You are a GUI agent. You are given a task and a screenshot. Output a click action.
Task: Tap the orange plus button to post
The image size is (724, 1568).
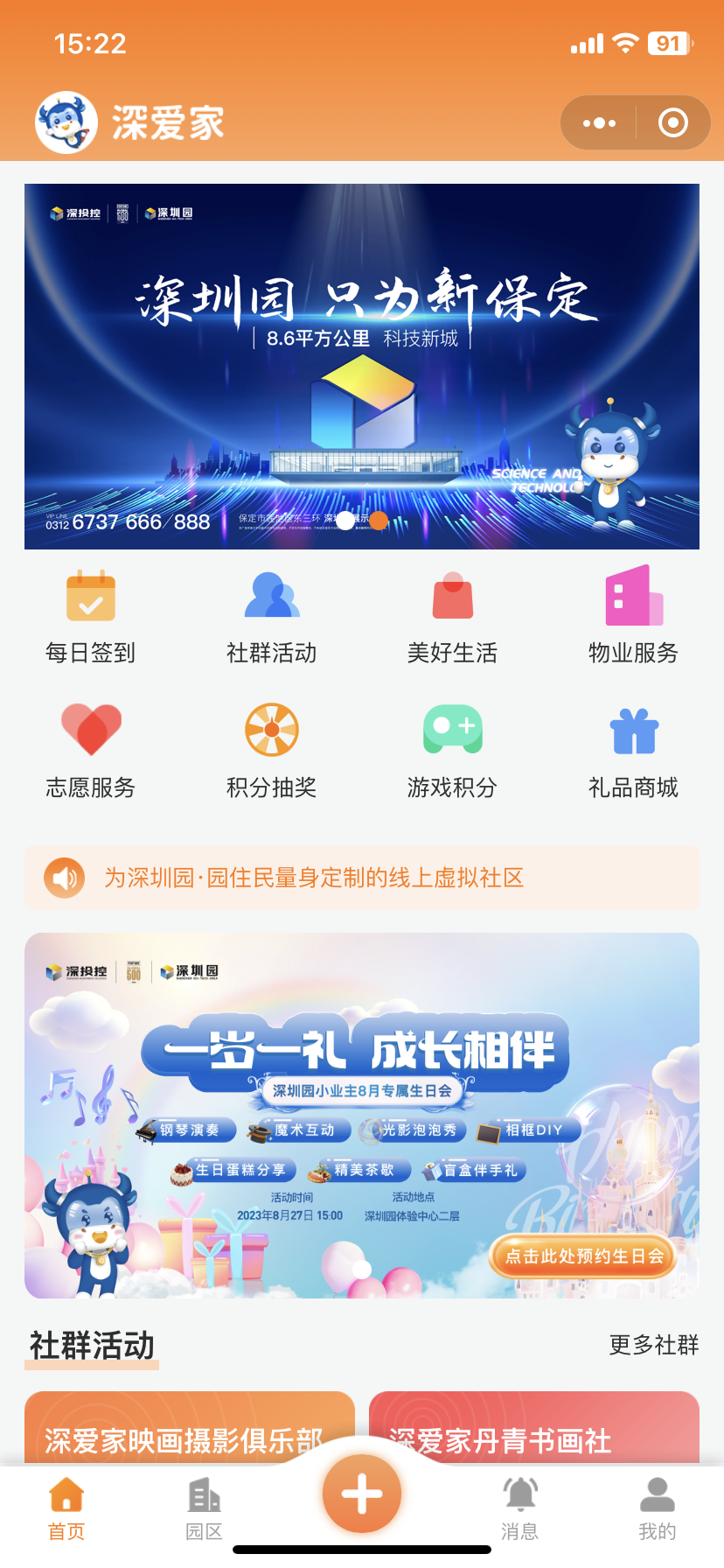(362, 1494)
